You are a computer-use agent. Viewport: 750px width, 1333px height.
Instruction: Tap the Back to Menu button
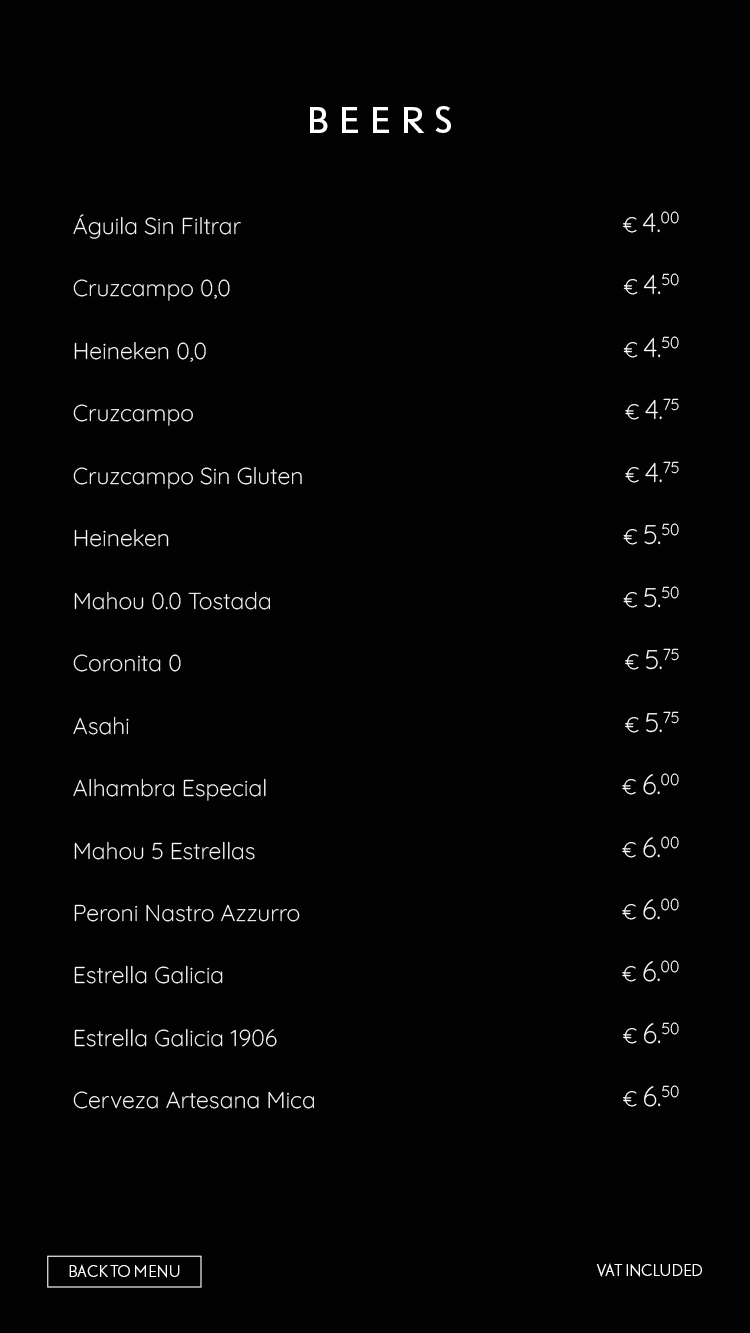click(x=124, y=1271)
